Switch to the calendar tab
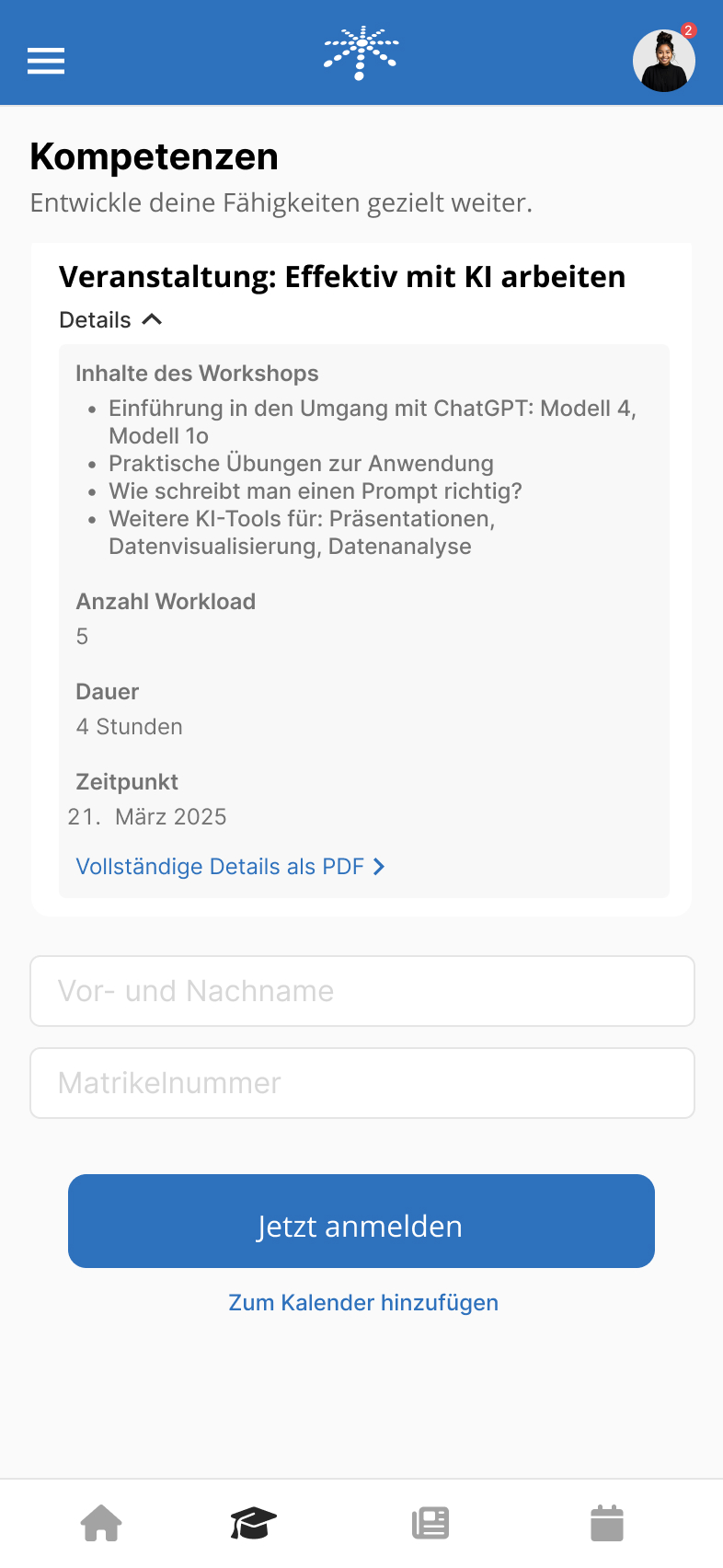Screen dimensions: 723x1568 [606, 1523]
